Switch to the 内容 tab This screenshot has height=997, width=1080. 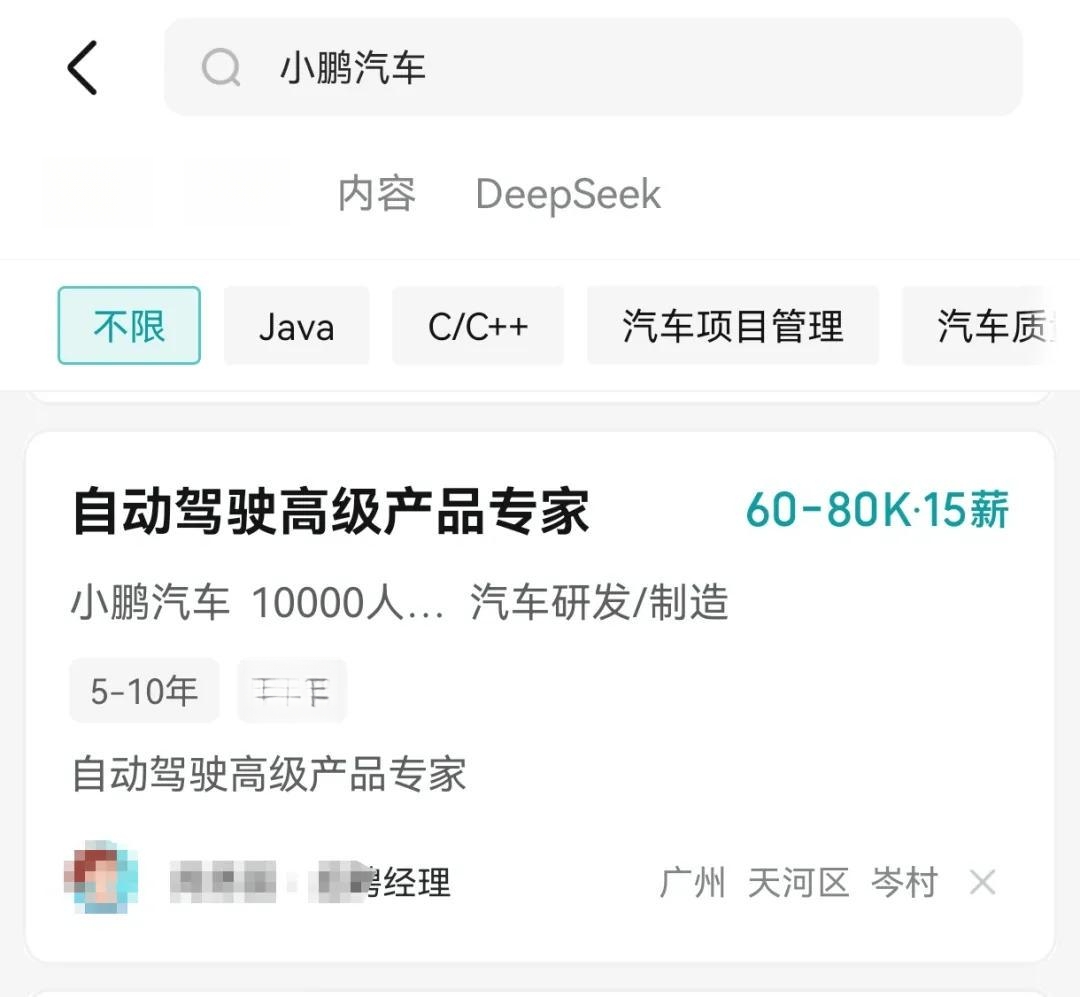[x=376, y=194]
